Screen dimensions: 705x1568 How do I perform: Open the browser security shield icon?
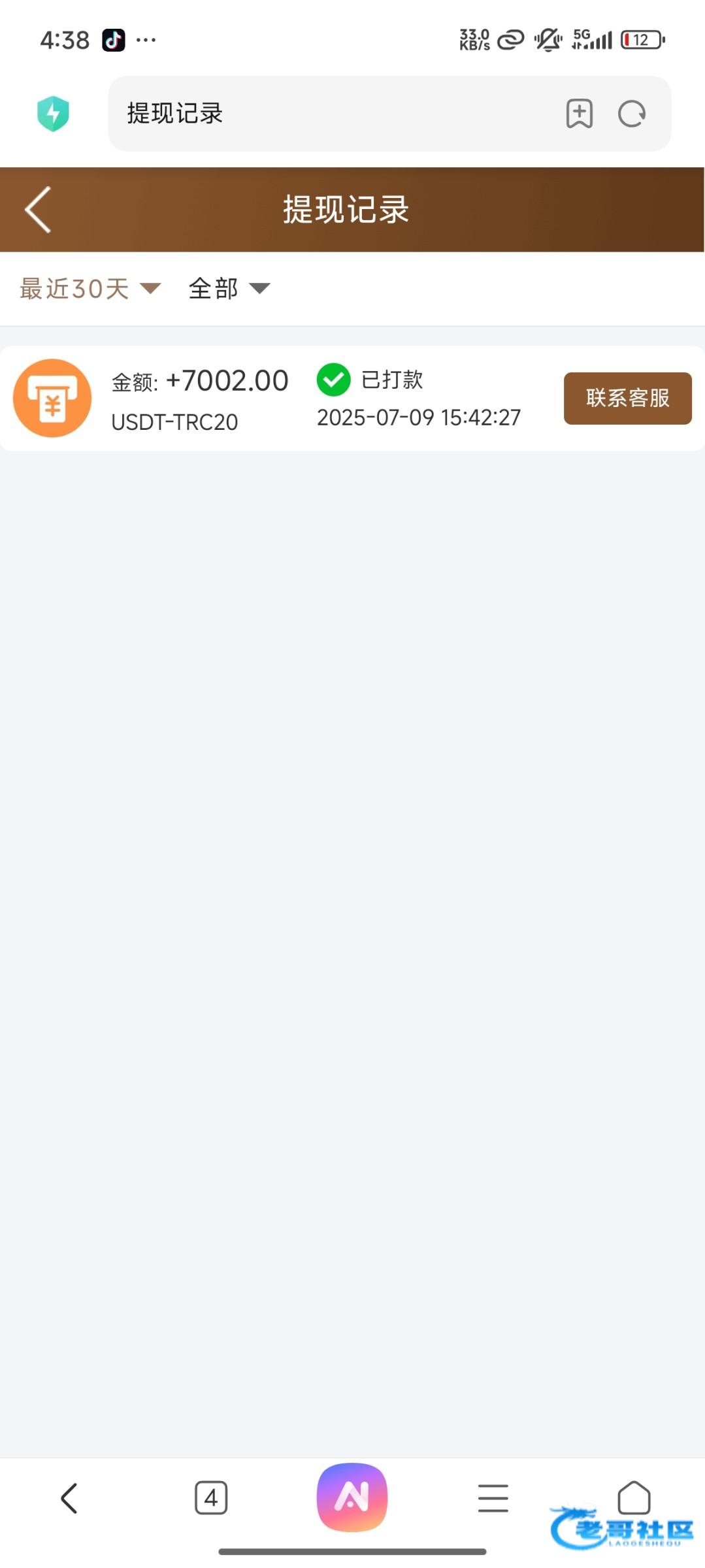click(53, 114)
